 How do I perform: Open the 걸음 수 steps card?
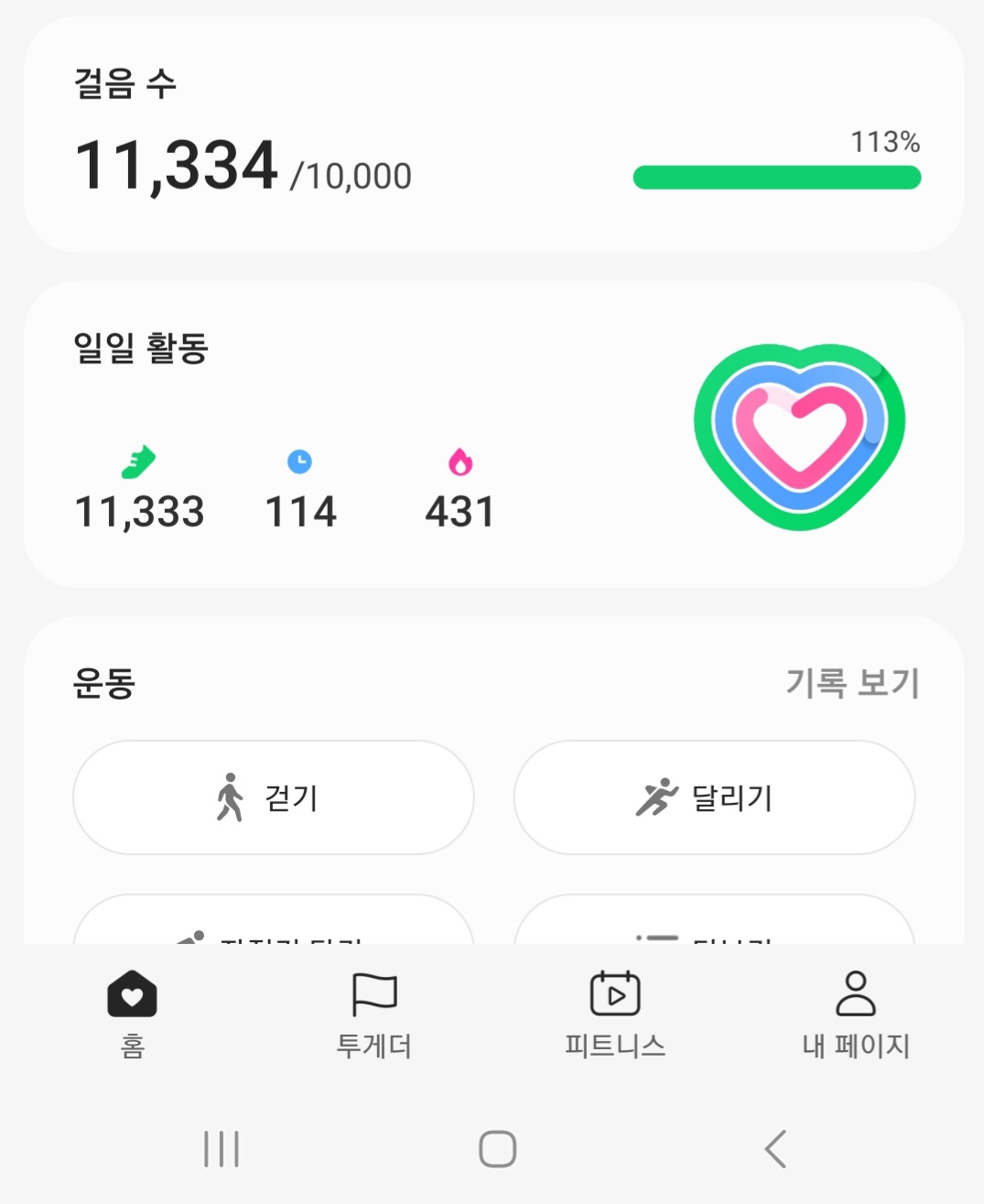pos(492,136)
